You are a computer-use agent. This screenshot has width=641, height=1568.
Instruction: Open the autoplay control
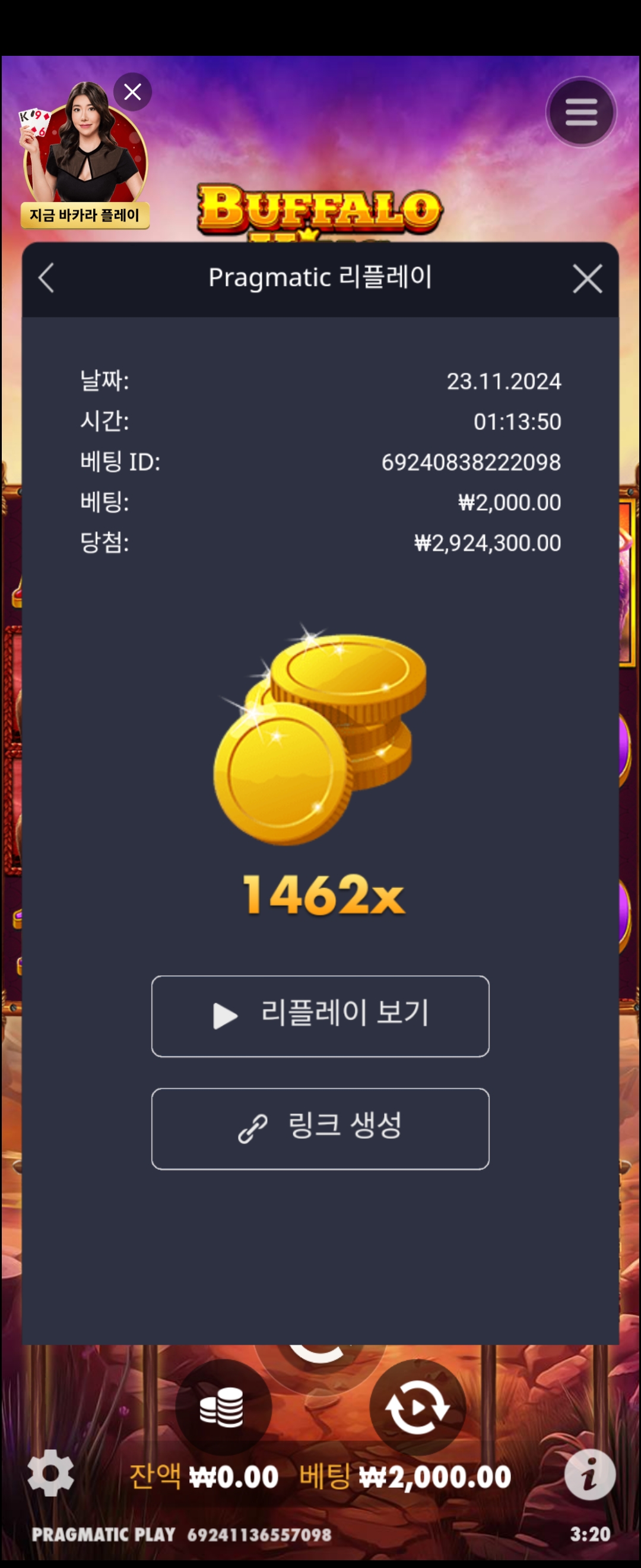tap(417, 1407)
